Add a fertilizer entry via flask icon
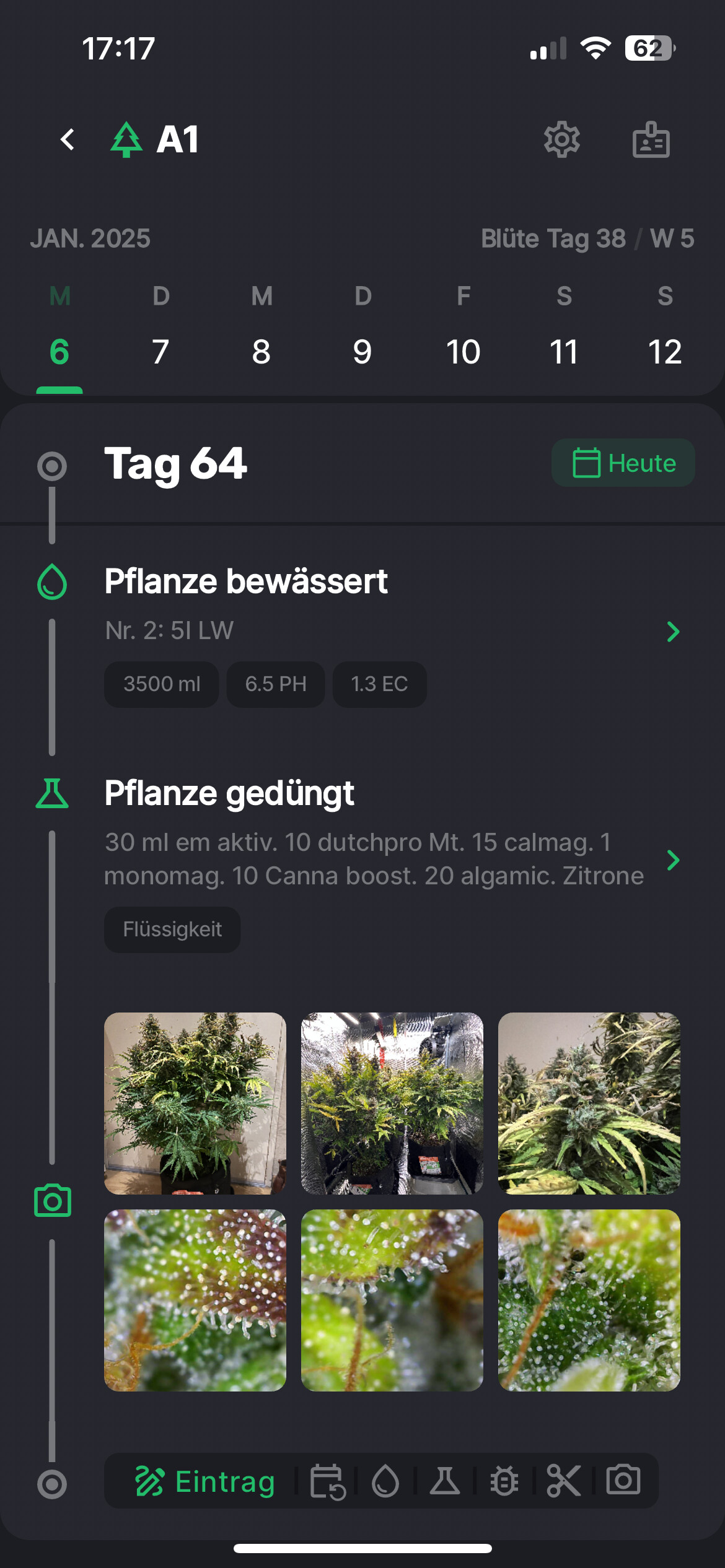725x1568 pixels. [x=445, y=1481]
